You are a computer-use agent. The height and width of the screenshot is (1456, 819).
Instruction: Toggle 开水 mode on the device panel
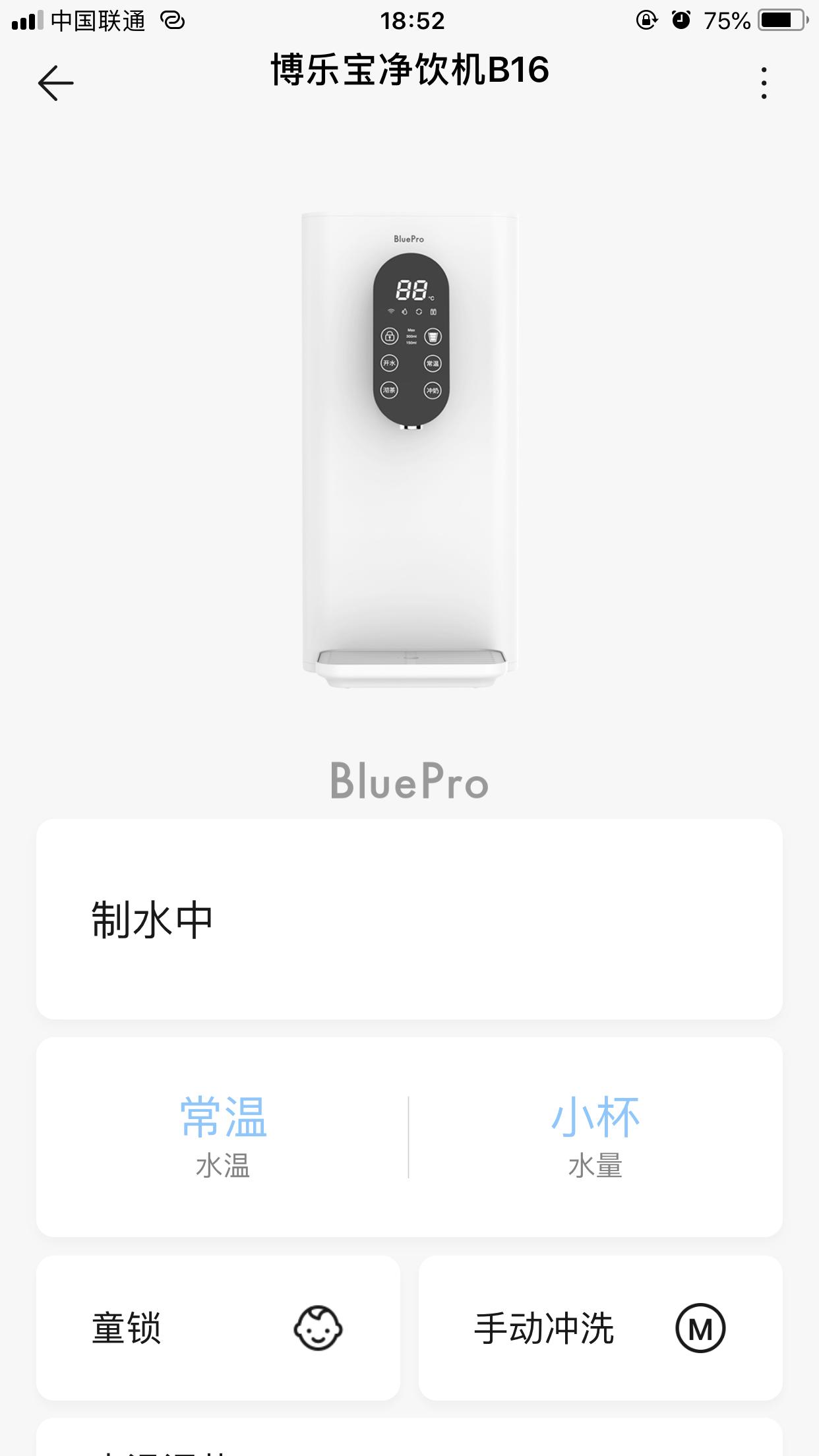click(x=390, y=363)
